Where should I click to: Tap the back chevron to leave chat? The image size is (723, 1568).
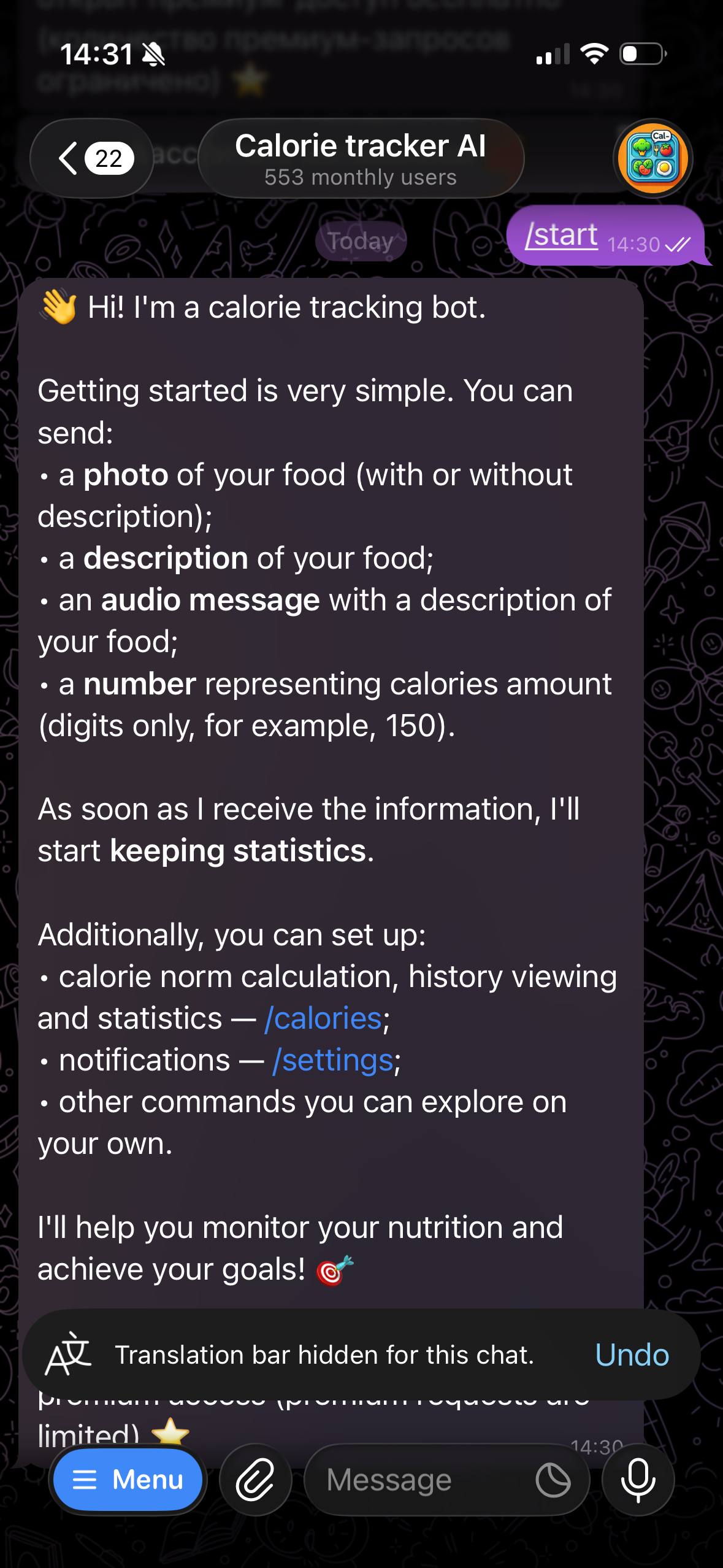[x=69, y=158]
